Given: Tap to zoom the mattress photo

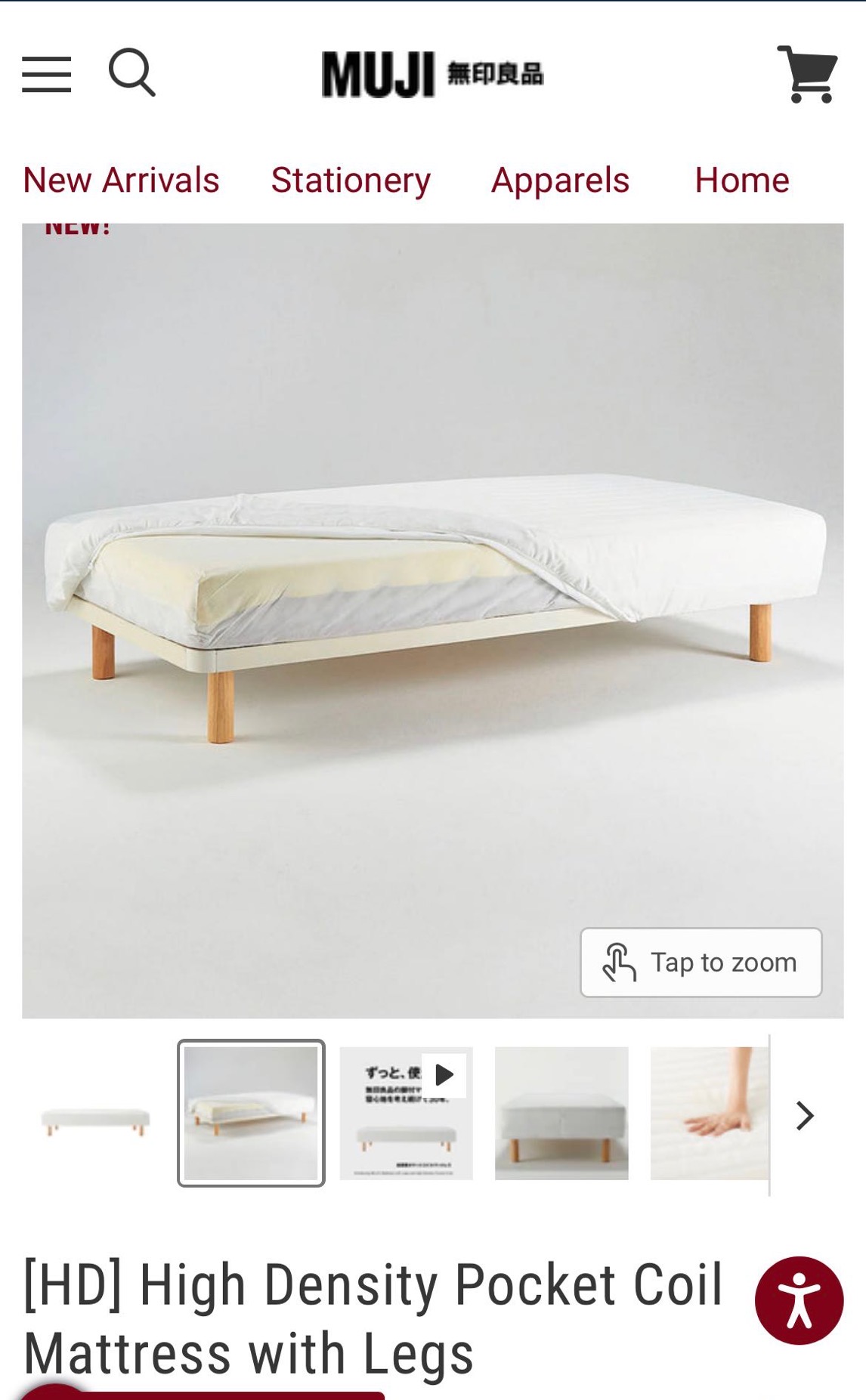Looking at the screenshot, I should coord(701,963).
